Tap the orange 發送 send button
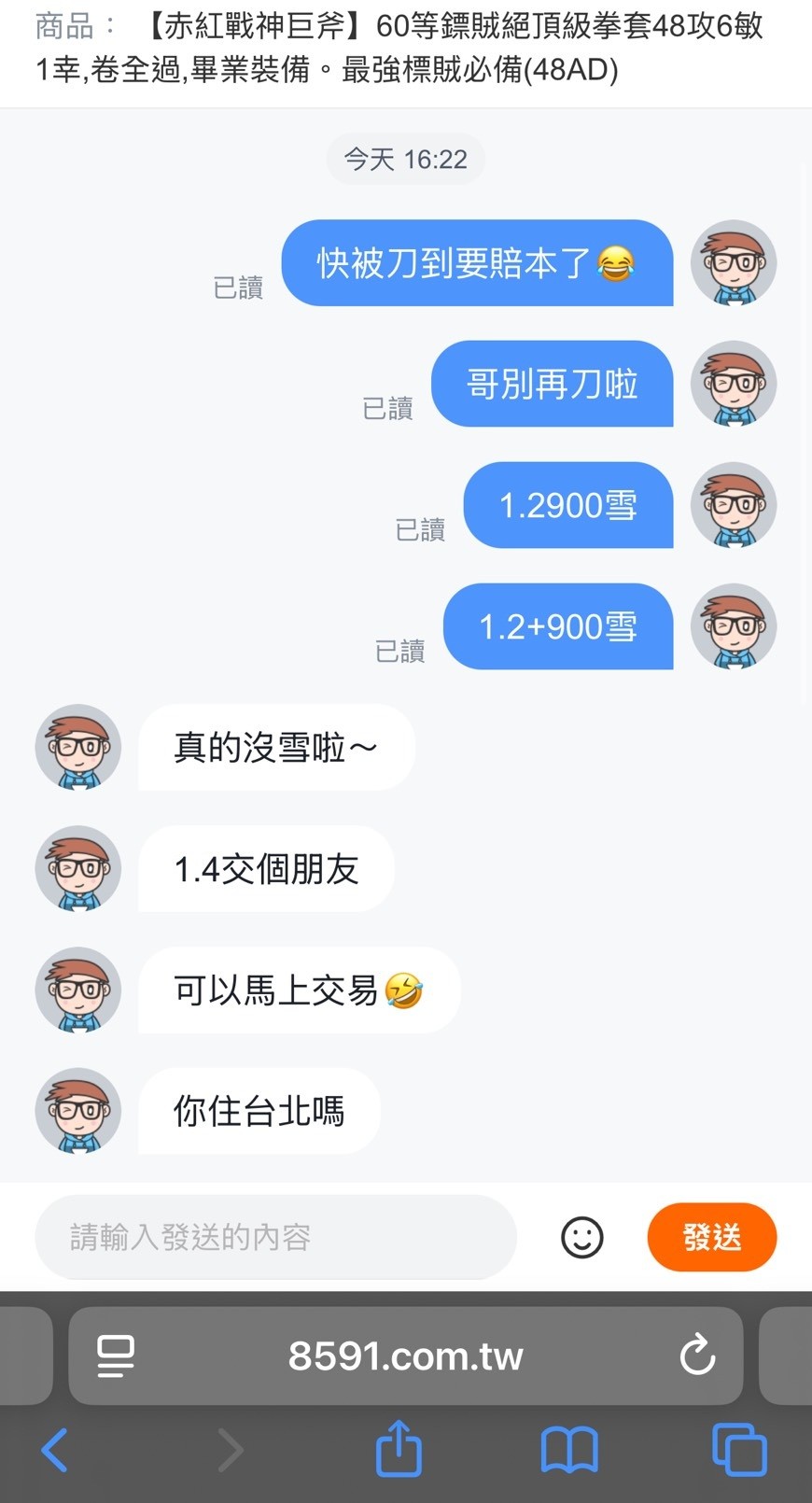812x1503 pixels. 711,1237
